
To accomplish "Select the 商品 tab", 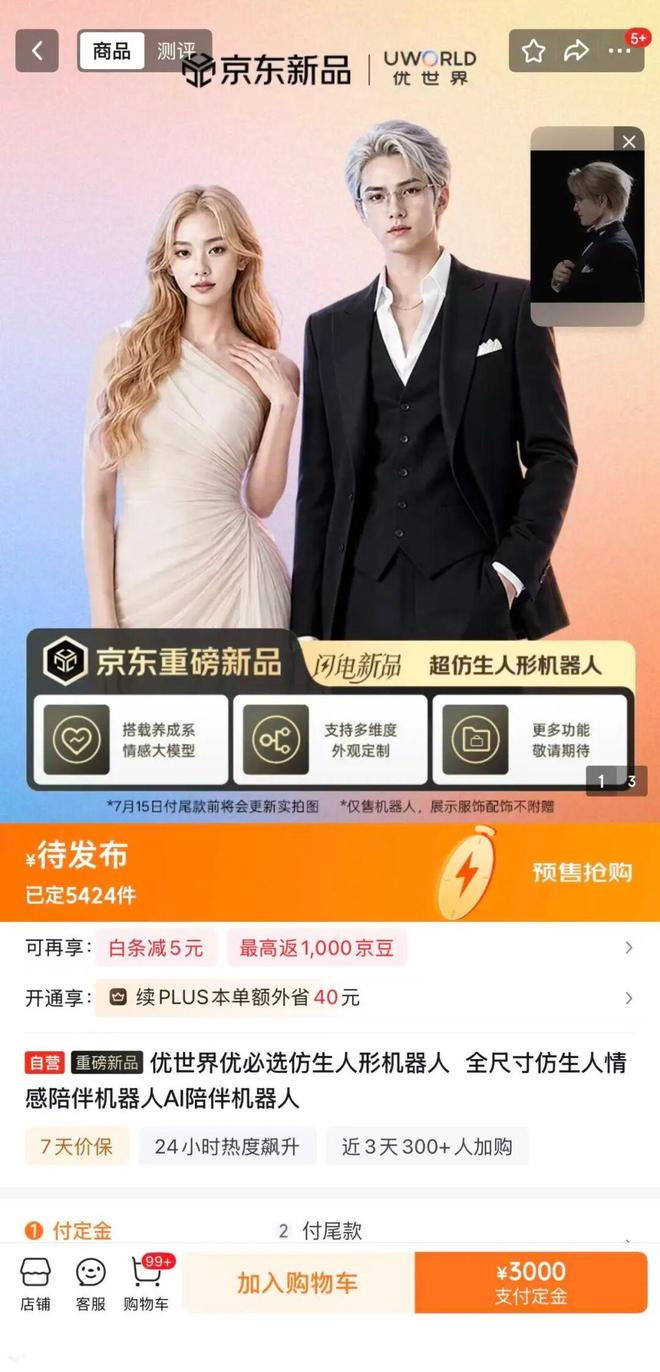I will pos(112,51).
